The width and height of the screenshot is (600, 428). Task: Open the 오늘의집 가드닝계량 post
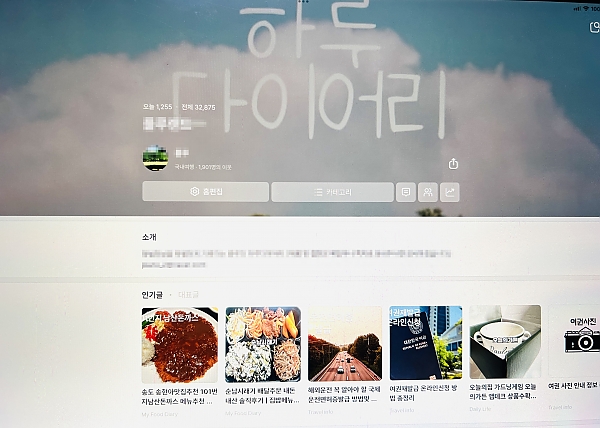click(x=505, y=346)
